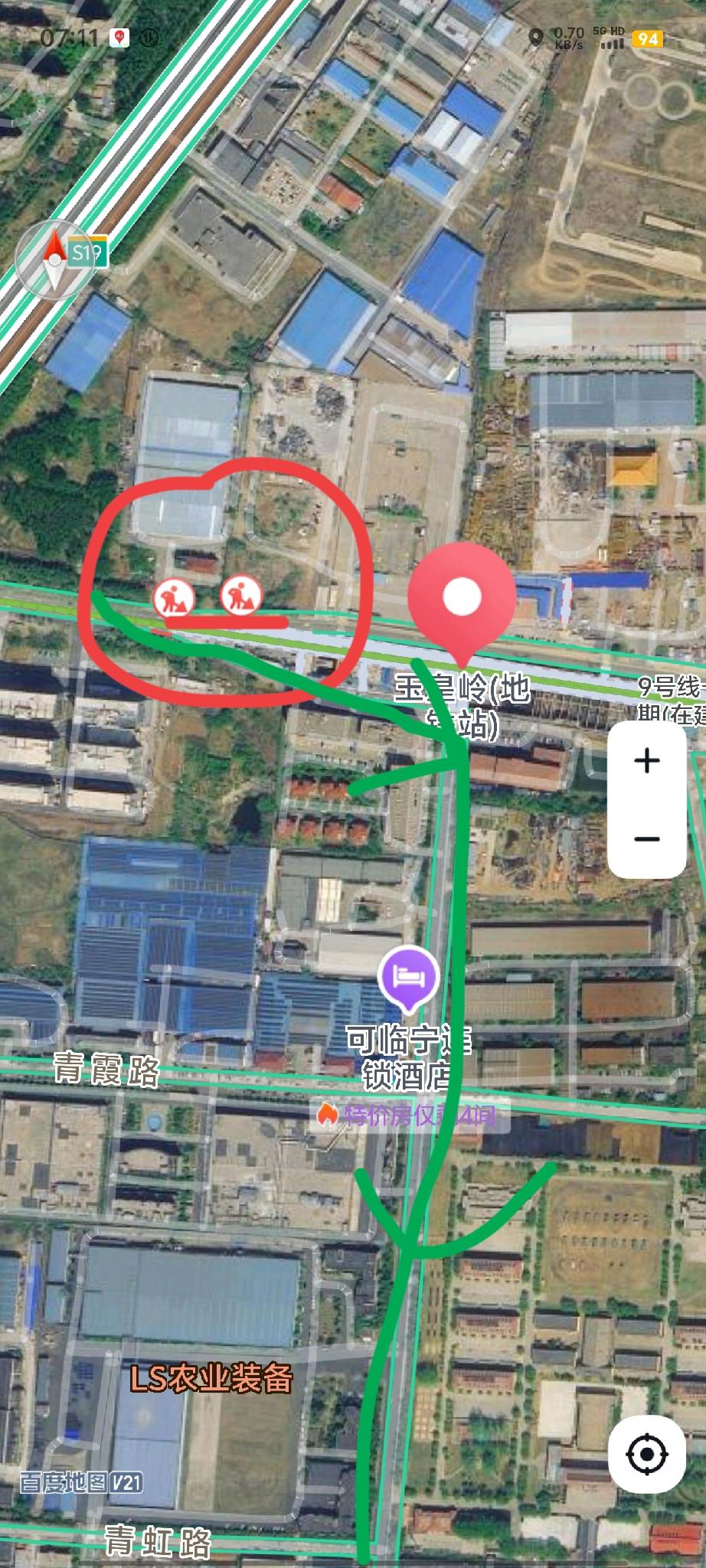Select the 青虹路 road name label
Image resolution: width=706 pixels, height=1568 pixels.
click(157, 1541)
